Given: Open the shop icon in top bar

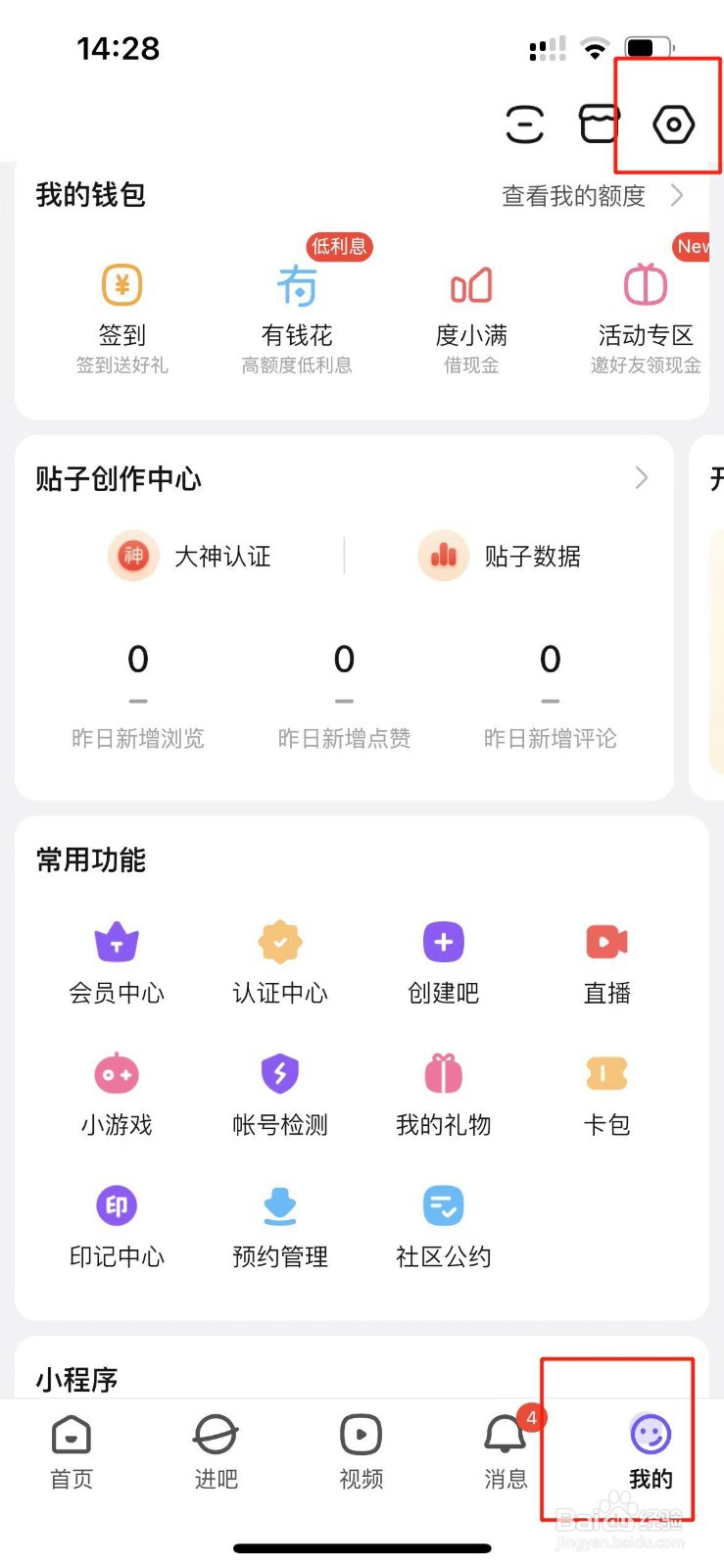Looking at the screenshot, I should [x=599, y=123].
